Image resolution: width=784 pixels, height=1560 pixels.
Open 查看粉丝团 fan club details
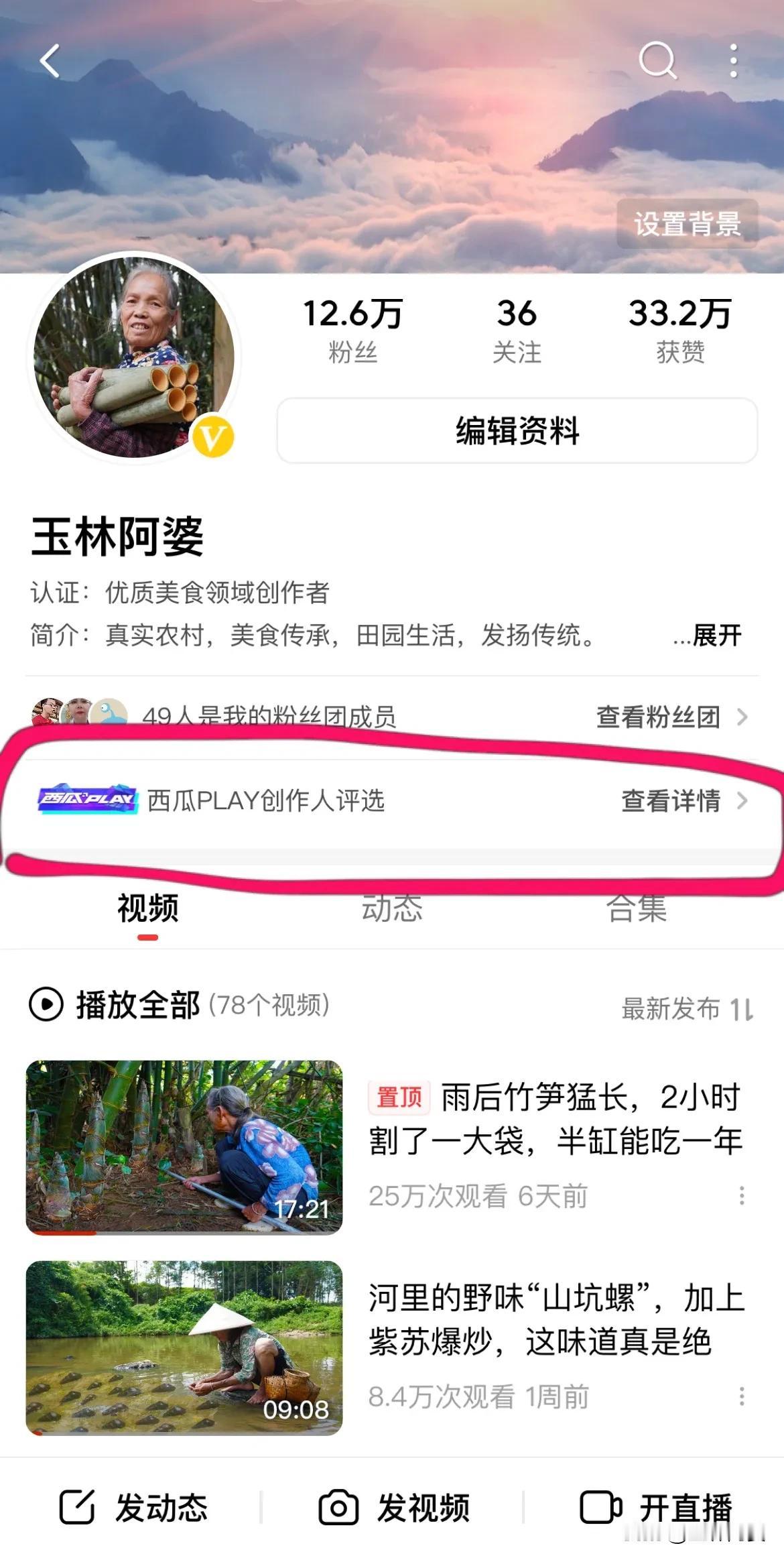[660, 717]
